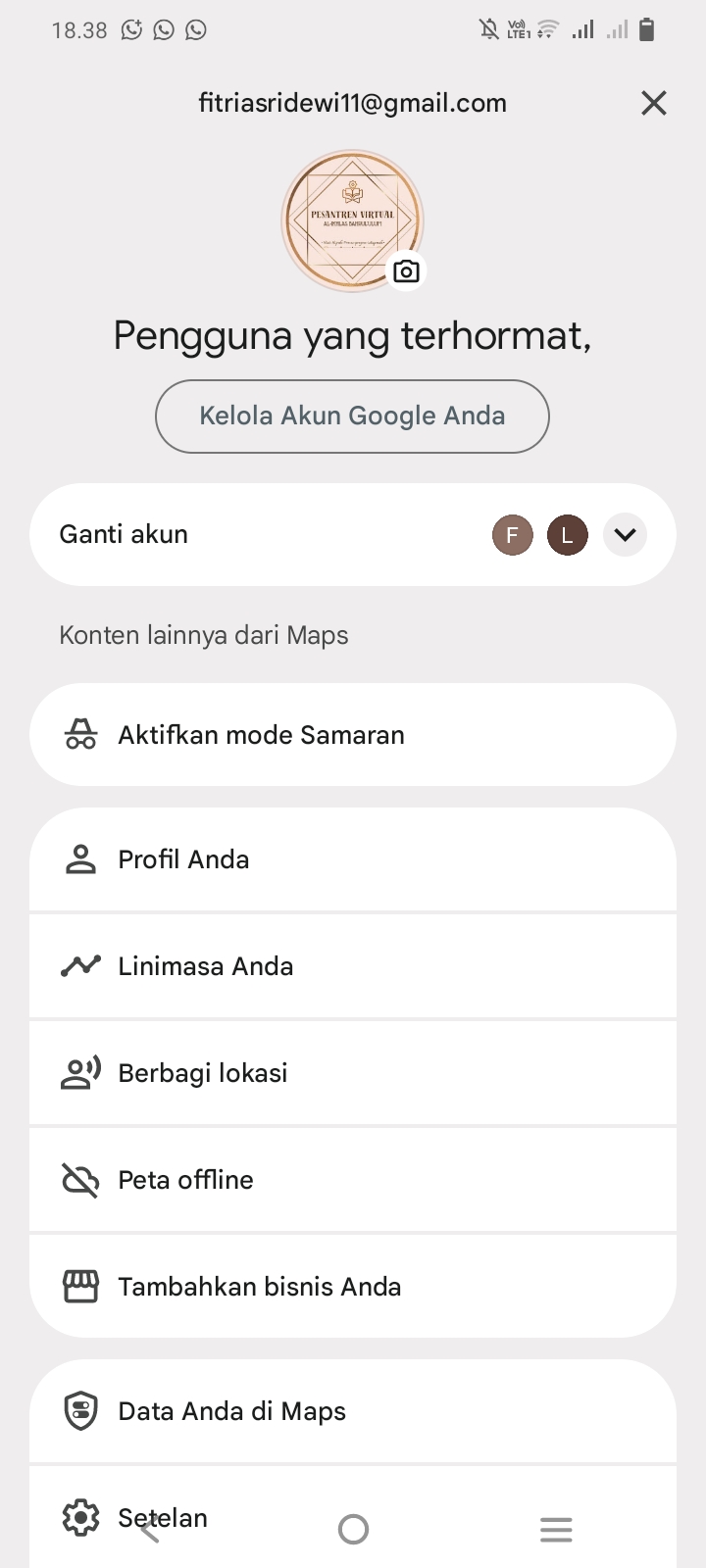Open Data Anda di Maps
The height and width of the screenshot is (1568, 706).
coord(353,1411)
